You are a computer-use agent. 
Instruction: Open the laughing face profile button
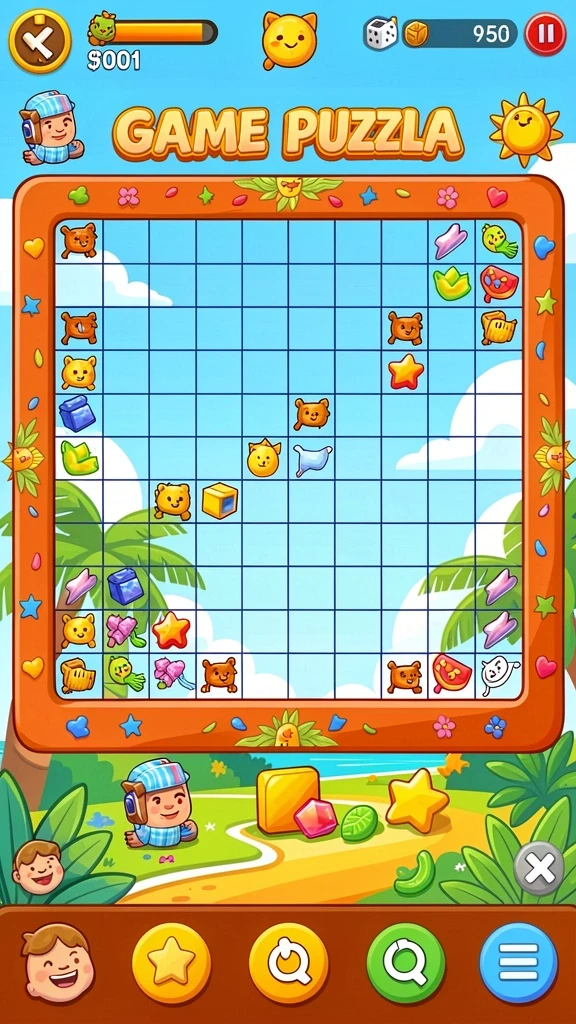(58, 963)
